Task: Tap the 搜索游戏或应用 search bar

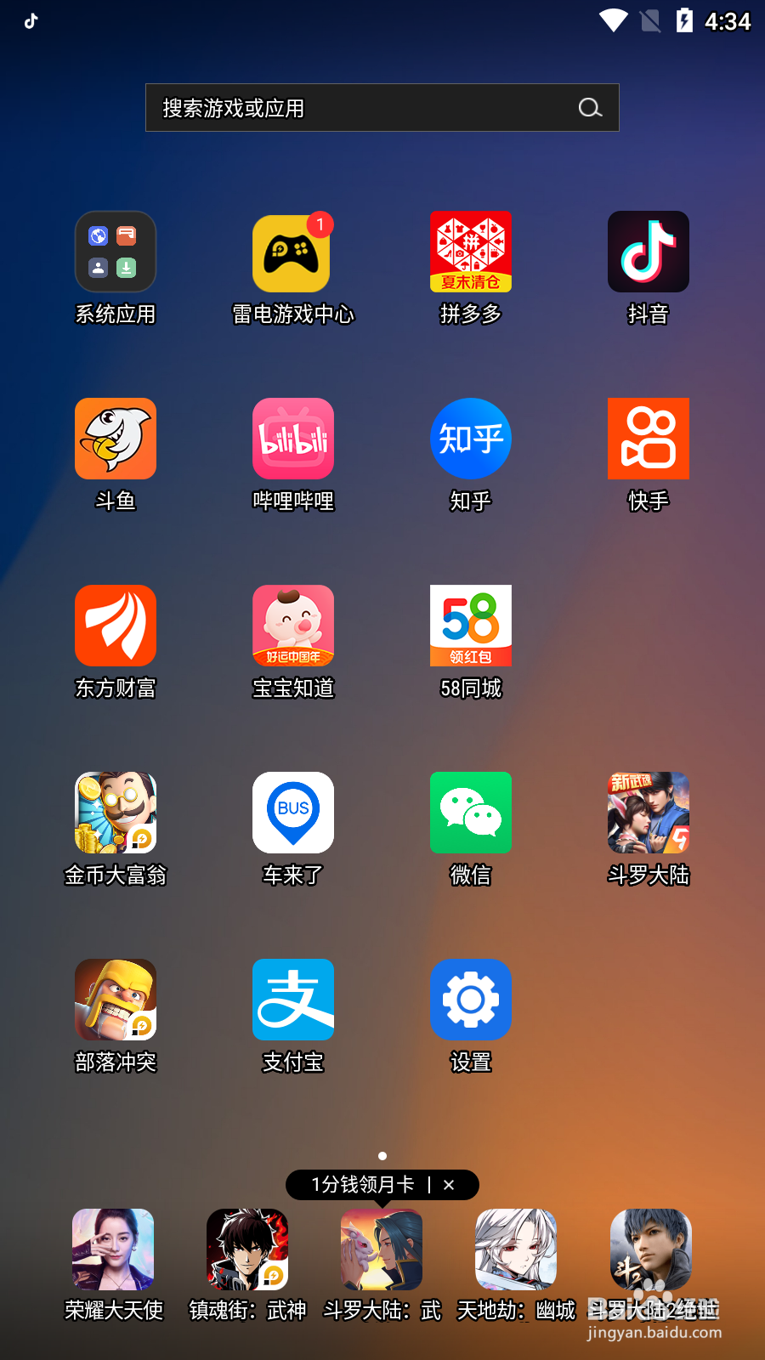Action: coord(382,107)
